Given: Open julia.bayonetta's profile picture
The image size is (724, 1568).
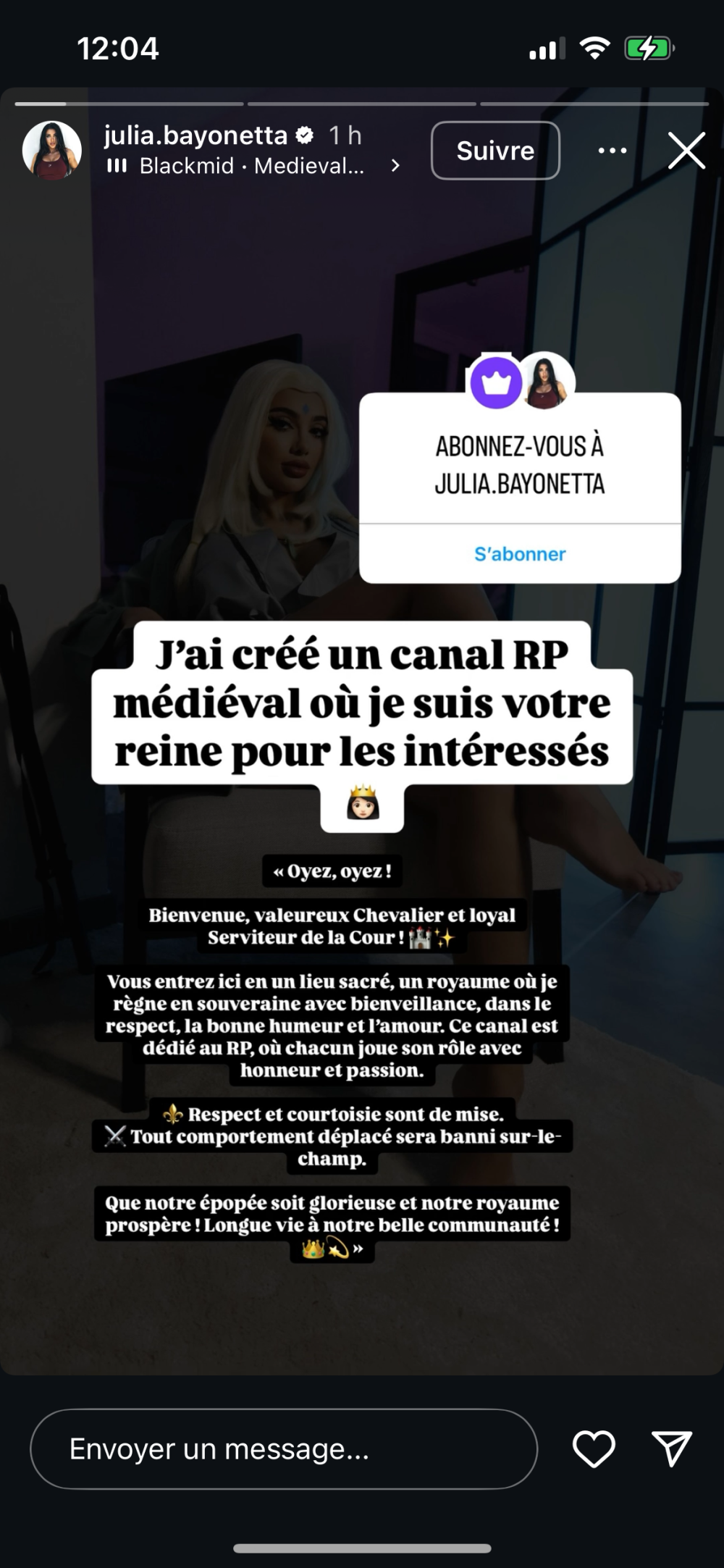Looking at the screenshot, I should click(52, 150).
